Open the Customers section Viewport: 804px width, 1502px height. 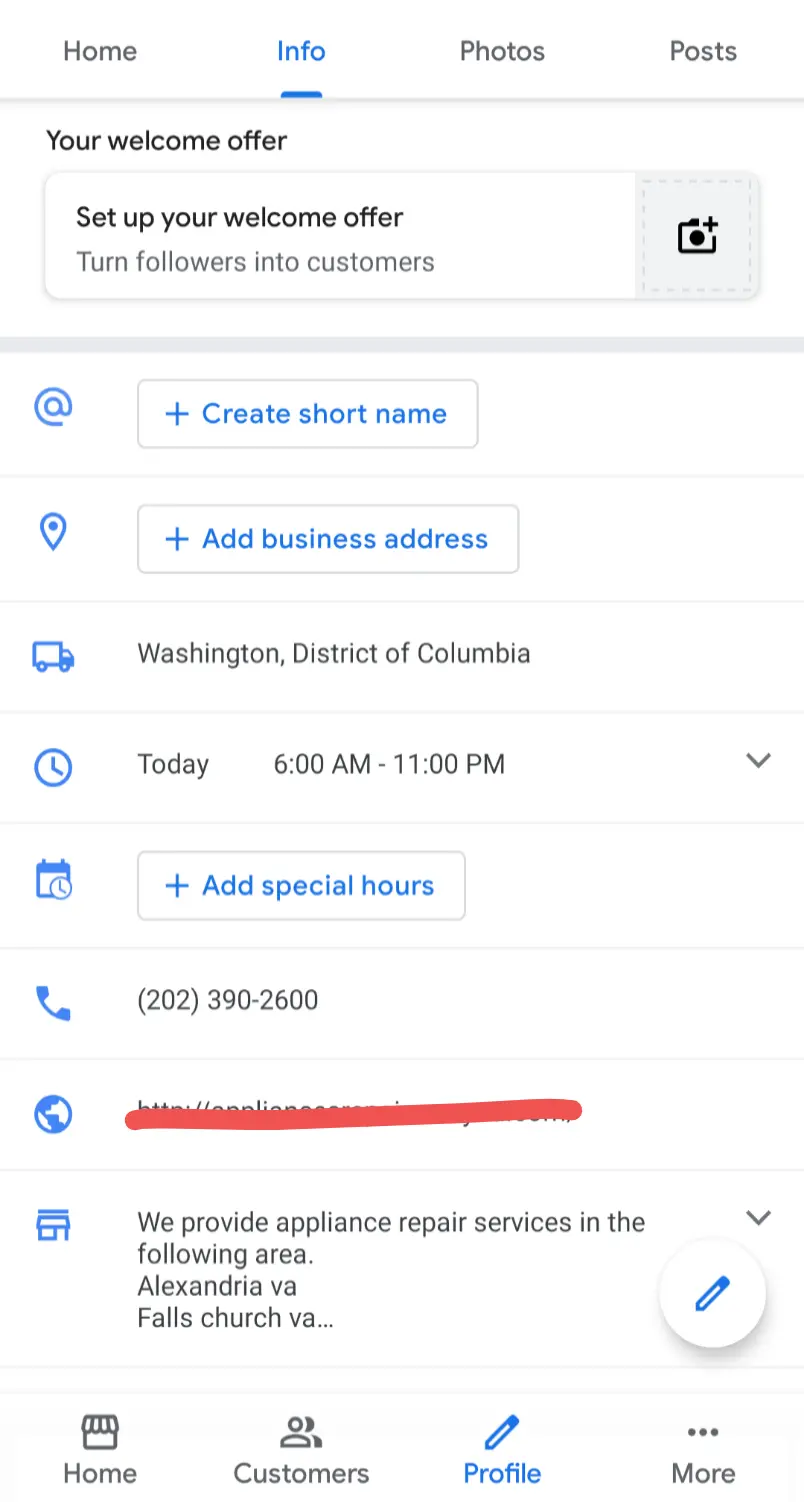(x=301, y=1450)
